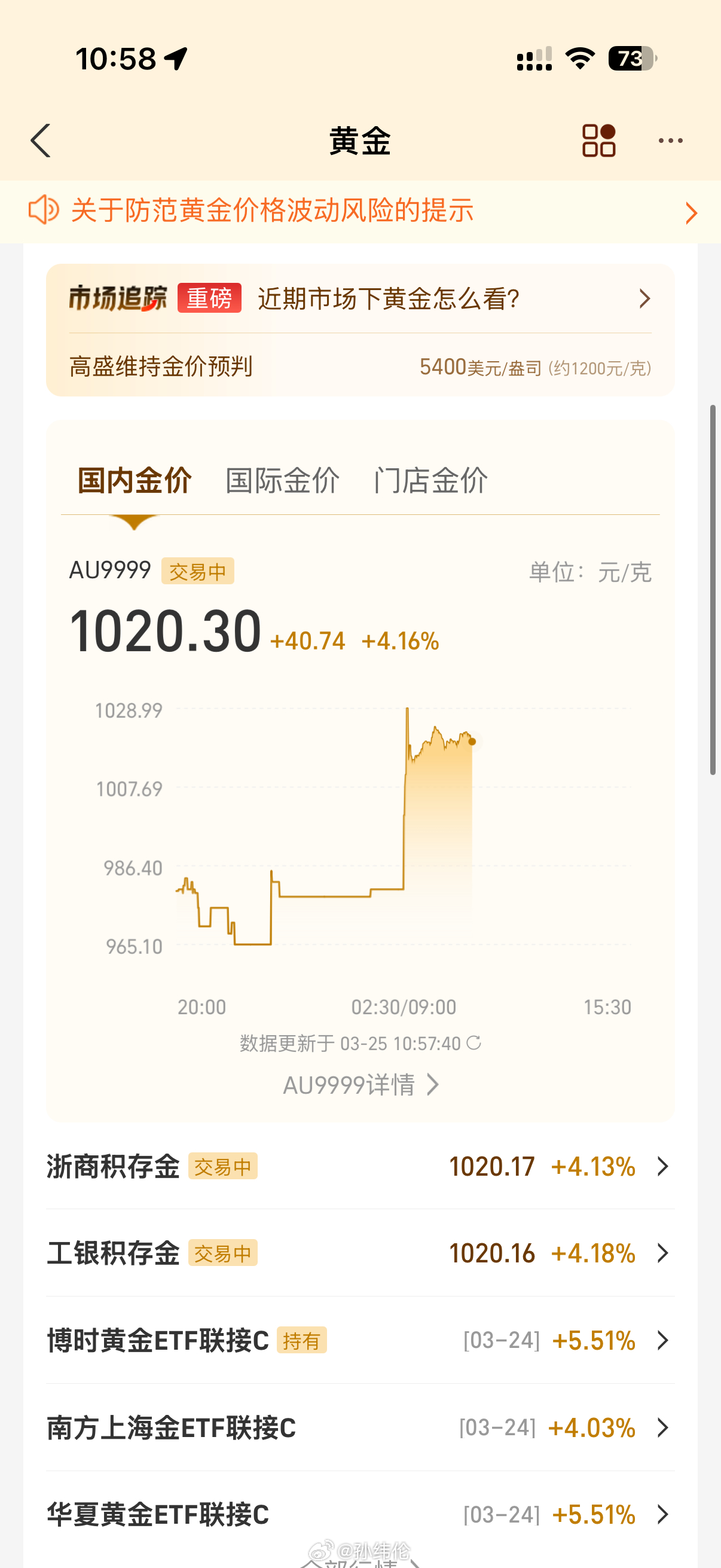Switch to the 门店金价 tab
Screen dimensions: 721x1568
(432, 480)
